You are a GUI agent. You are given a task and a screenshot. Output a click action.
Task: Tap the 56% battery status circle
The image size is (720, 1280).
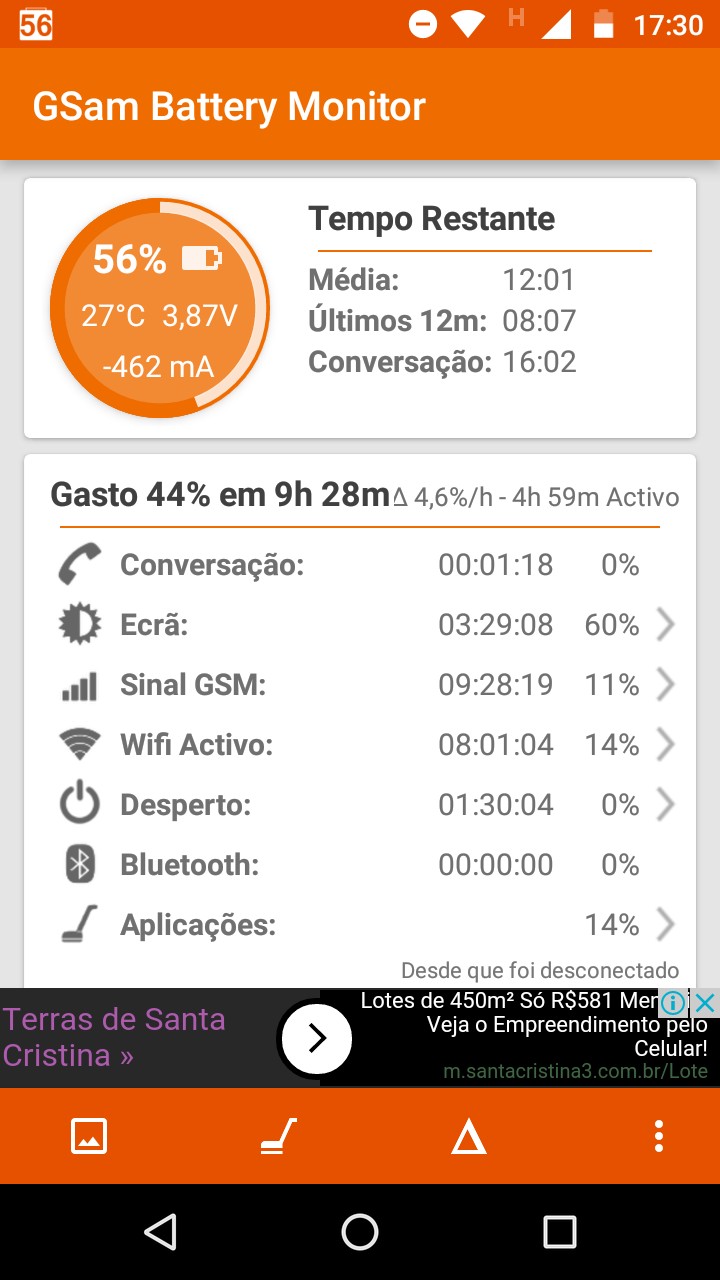click(x=160, y=308)
